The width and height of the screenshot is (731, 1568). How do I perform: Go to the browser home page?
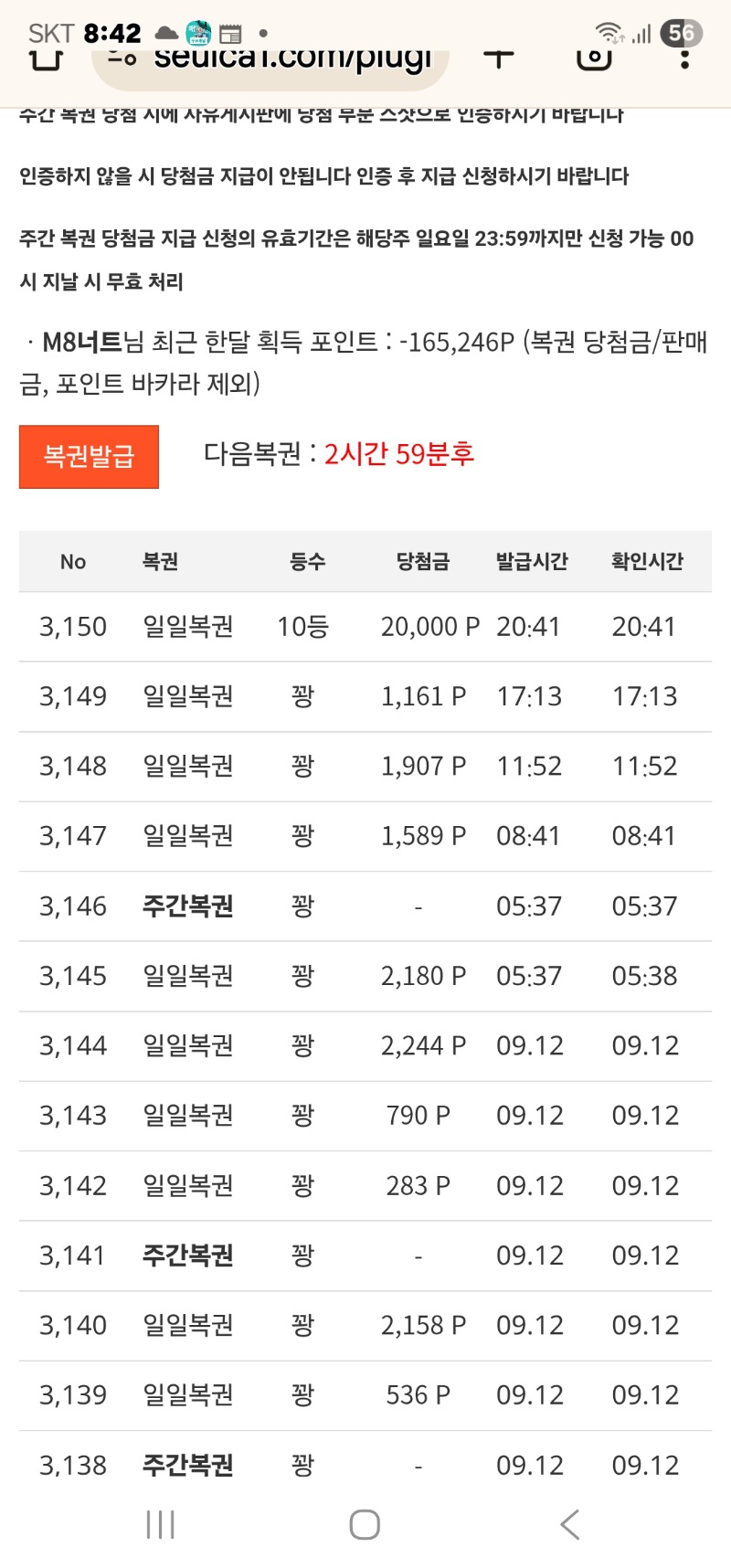tap(47, 58)
